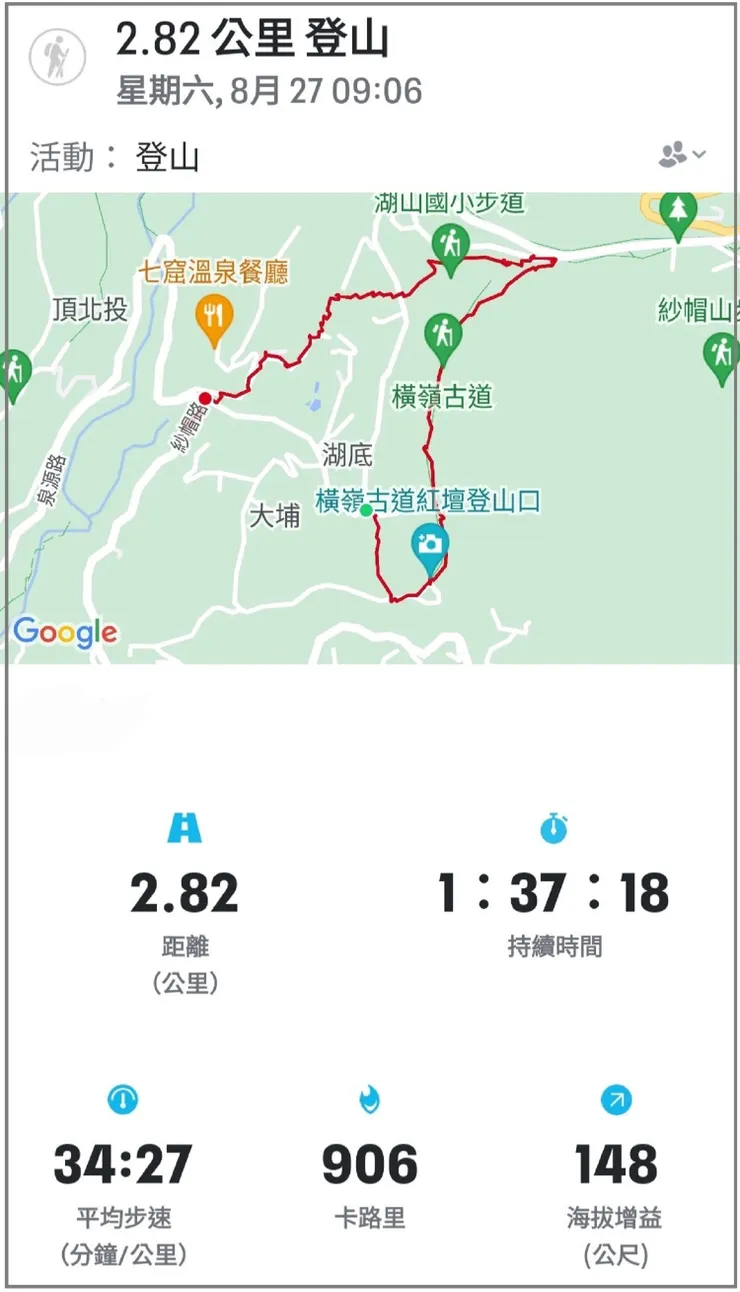Click the stopwatch icon above duration
Viewport: 740px width, 1292px height.
[x=553, y=828]
